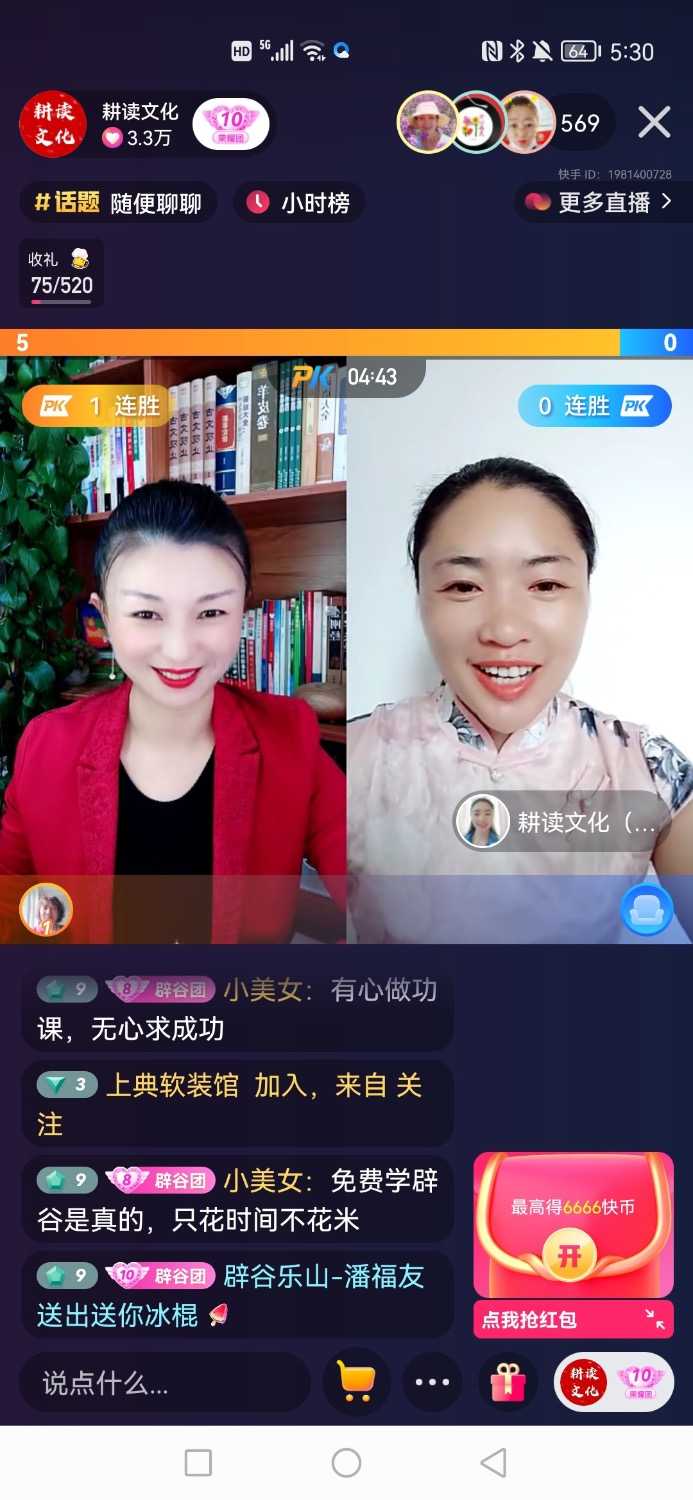Open the more options dots menu
This screenshot has width=693, height=1500.
click(432, 1382)
